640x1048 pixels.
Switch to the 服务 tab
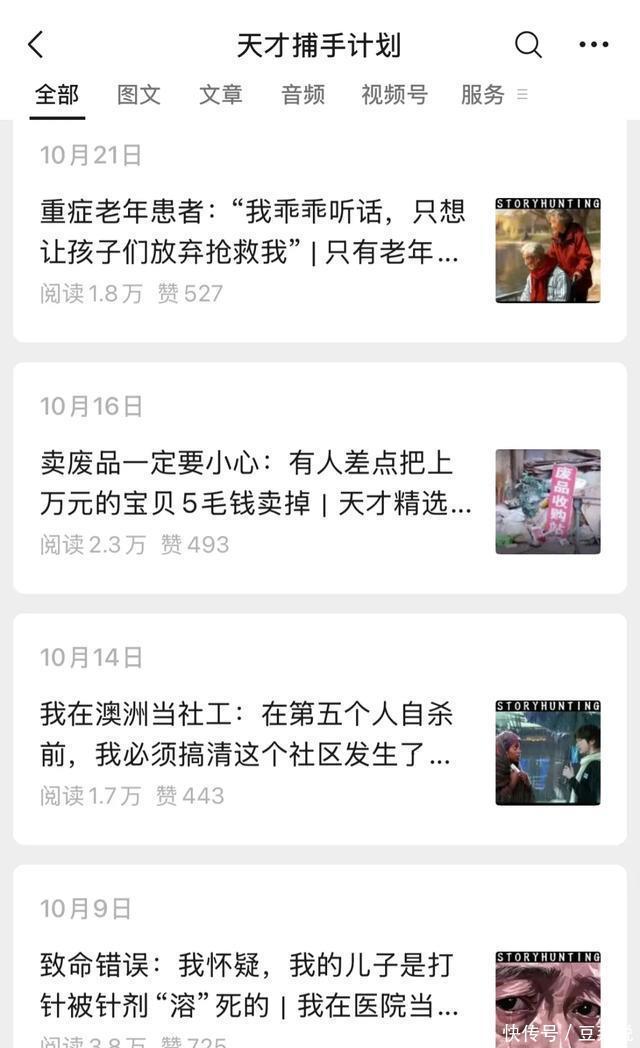(x=482, y=95)
